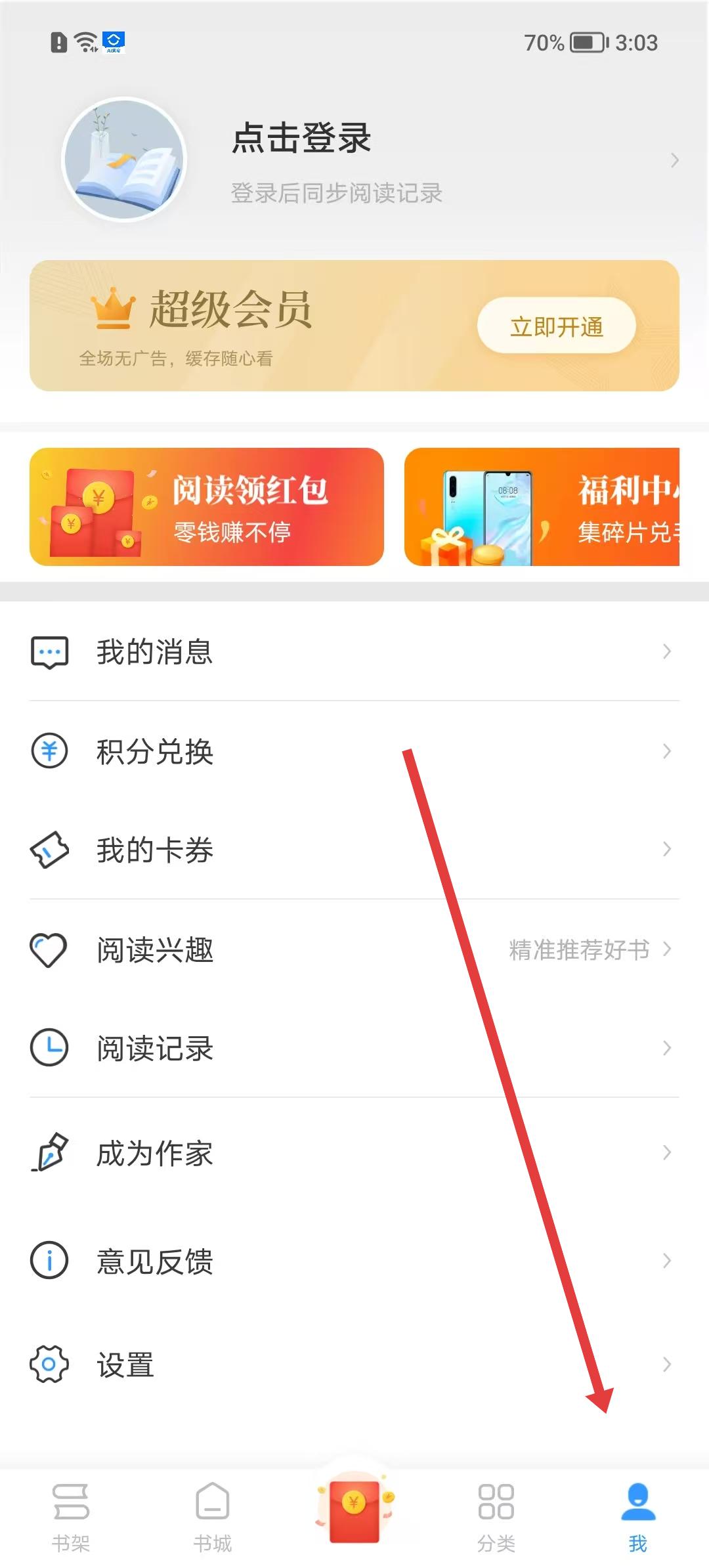Select 阅读兴趣 preferences
This screenshot has width=709, height=1568.
tap(155, 949)
